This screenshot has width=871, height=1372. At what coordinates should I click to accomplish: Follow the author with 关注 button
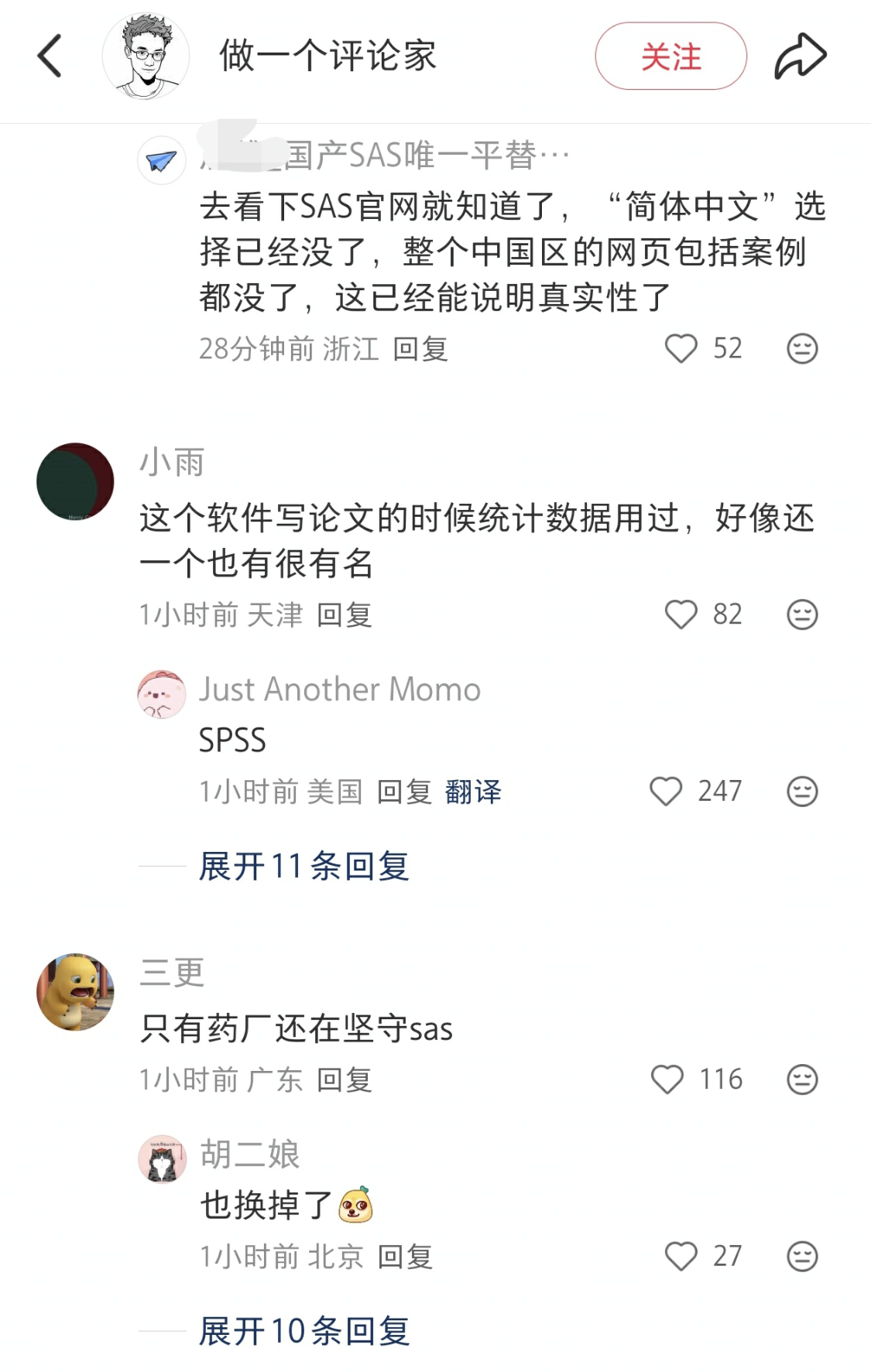click(x=670, y=56)
